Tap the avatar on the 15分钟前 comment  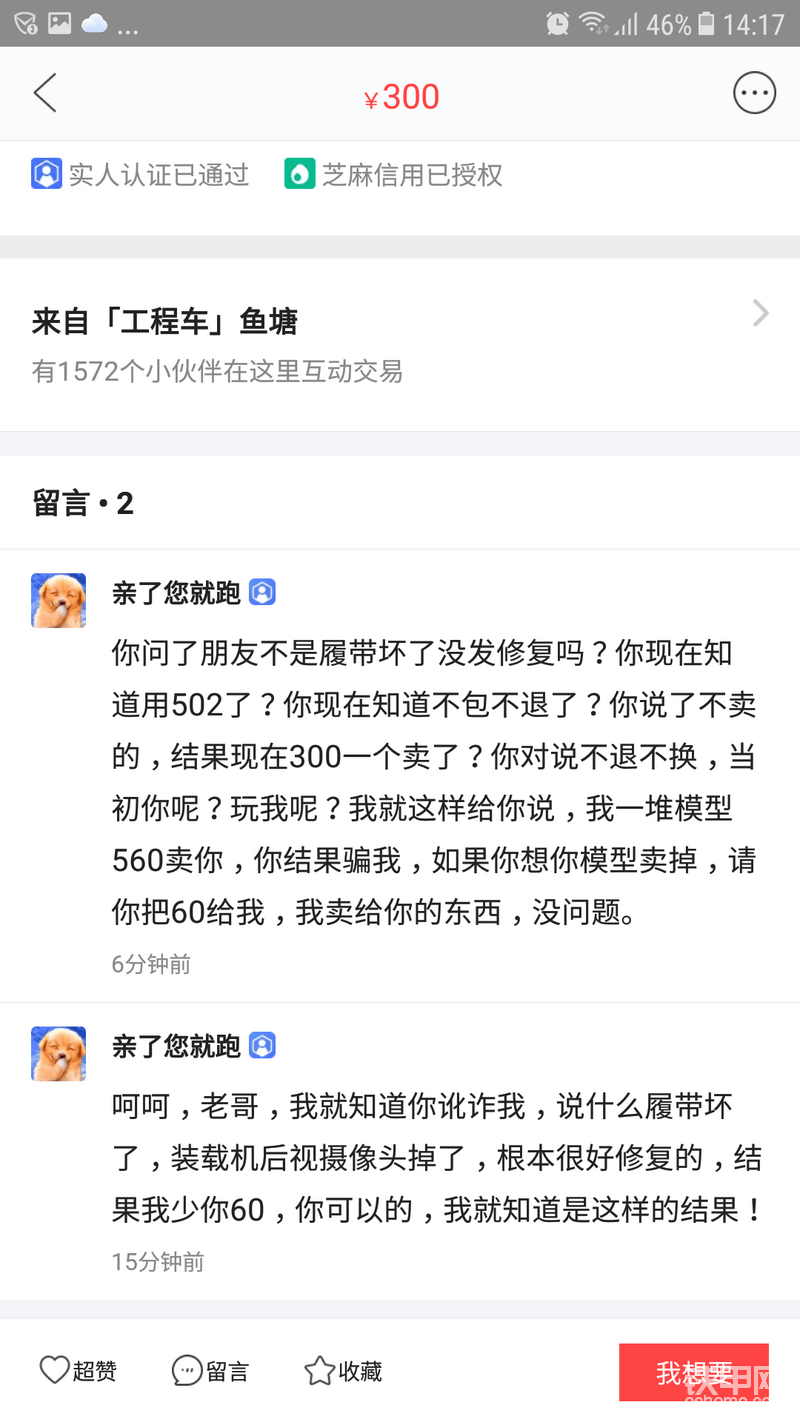[x=58, y=1053]
